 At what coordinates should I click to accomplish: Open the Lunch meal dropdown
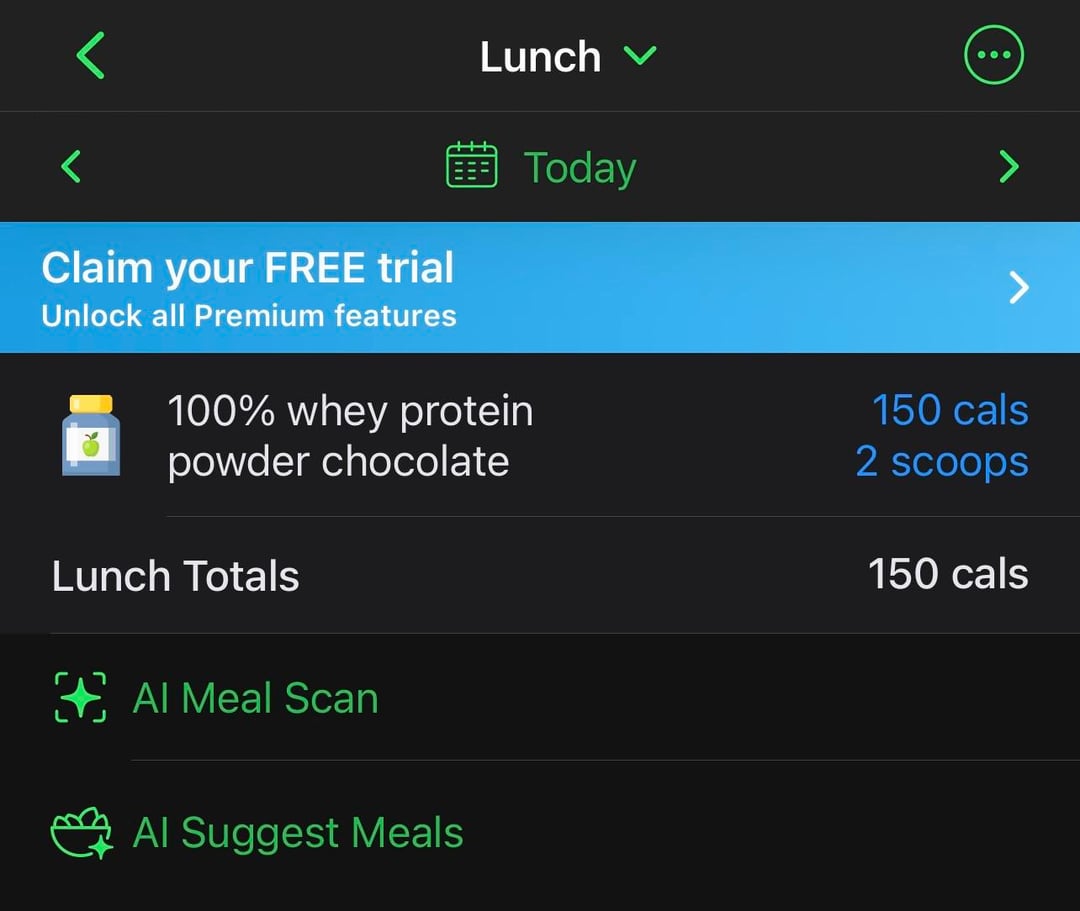click(x=567, y=57)
